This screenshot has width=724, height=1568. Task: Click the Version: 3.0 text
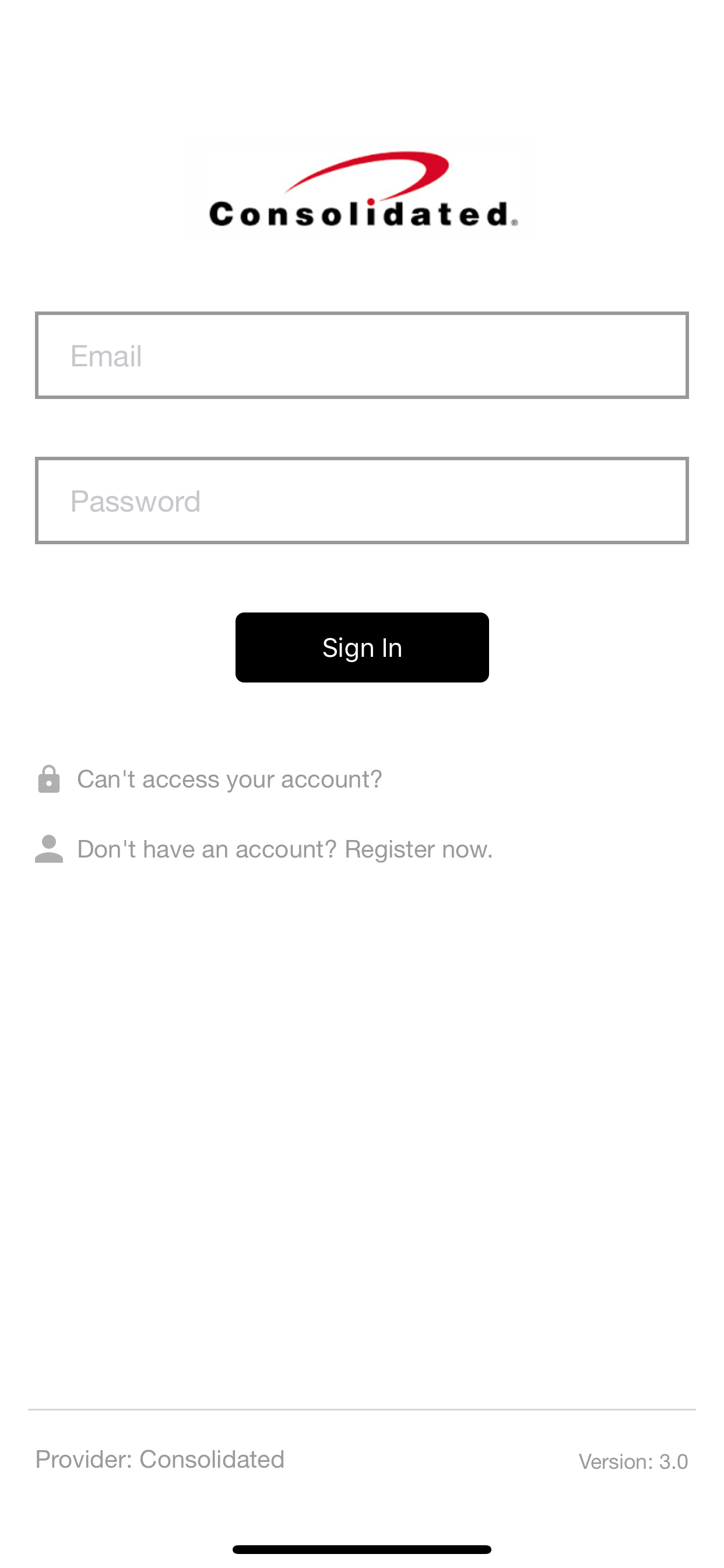pos(635,1461)
